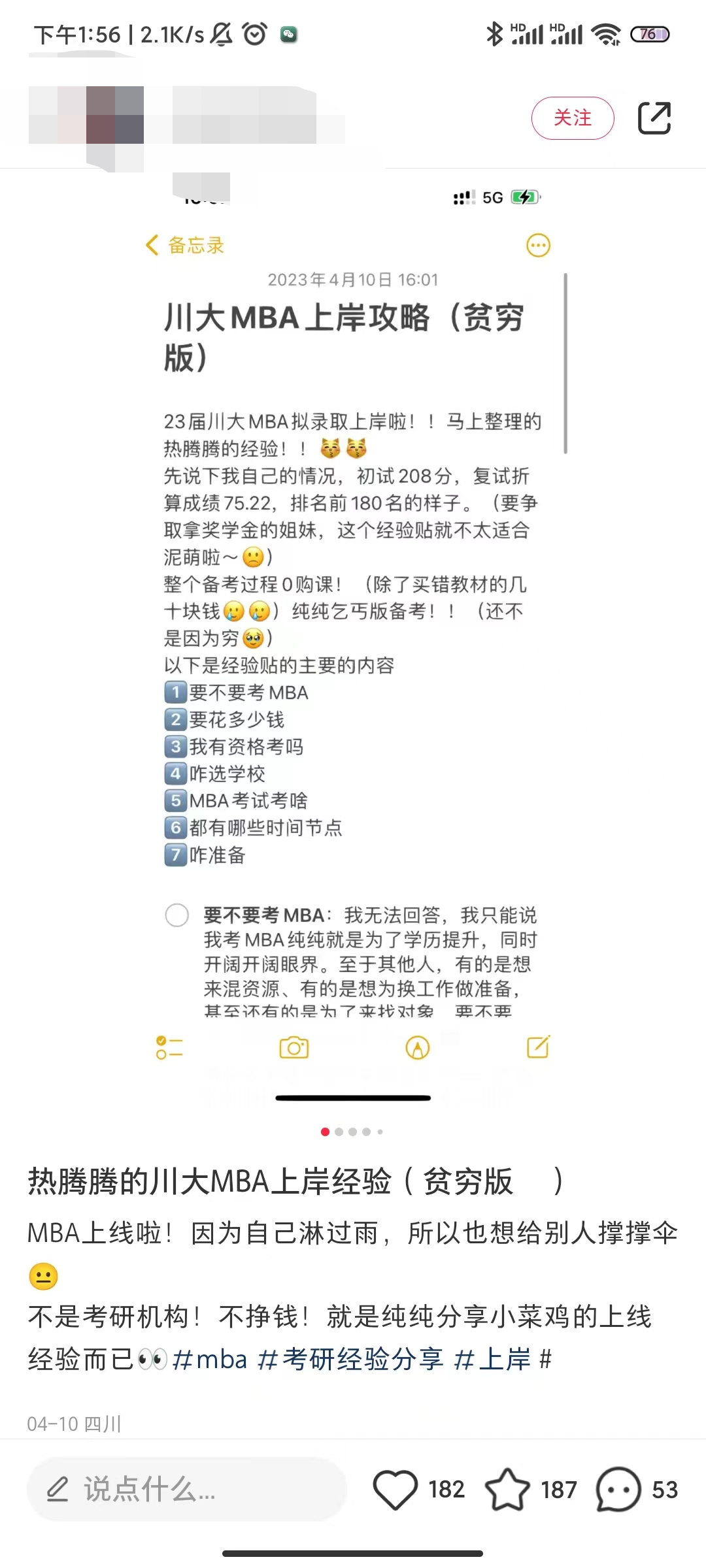Like this post with the heart
Screen dimensions: 706x1568
(x=395, y=1490)
